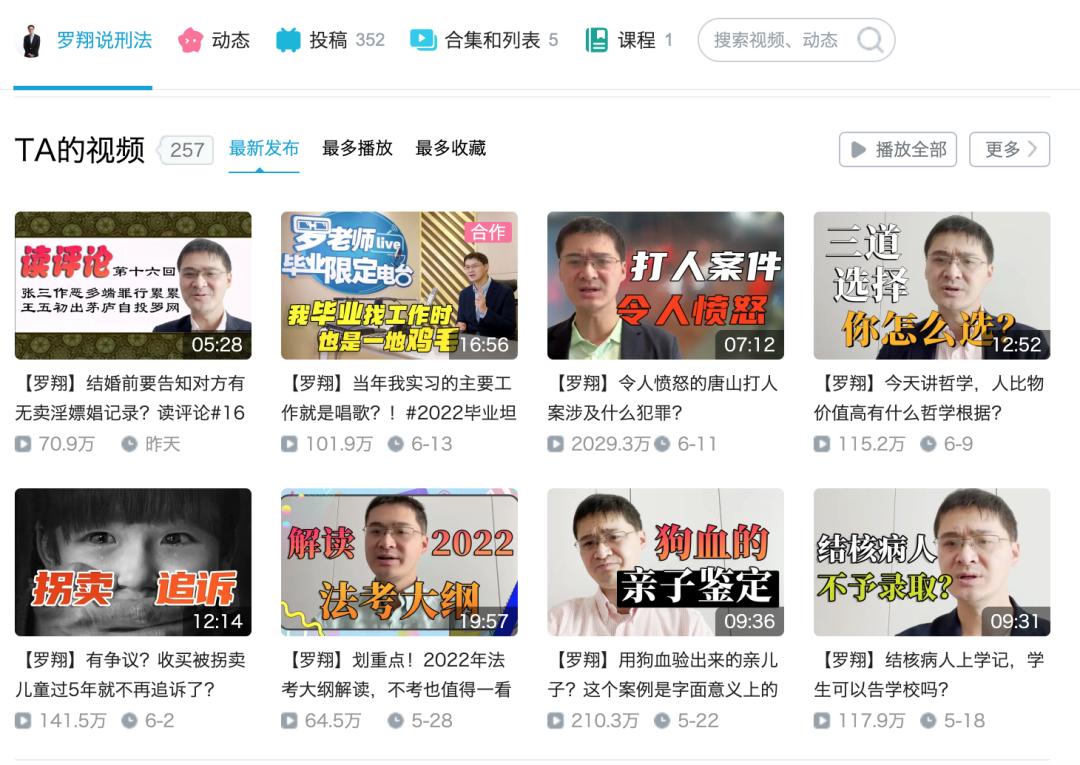This screenshot has height=765, width=1080.
Task: Open the 读评论#16 video
Action: [x=133, y=286]
